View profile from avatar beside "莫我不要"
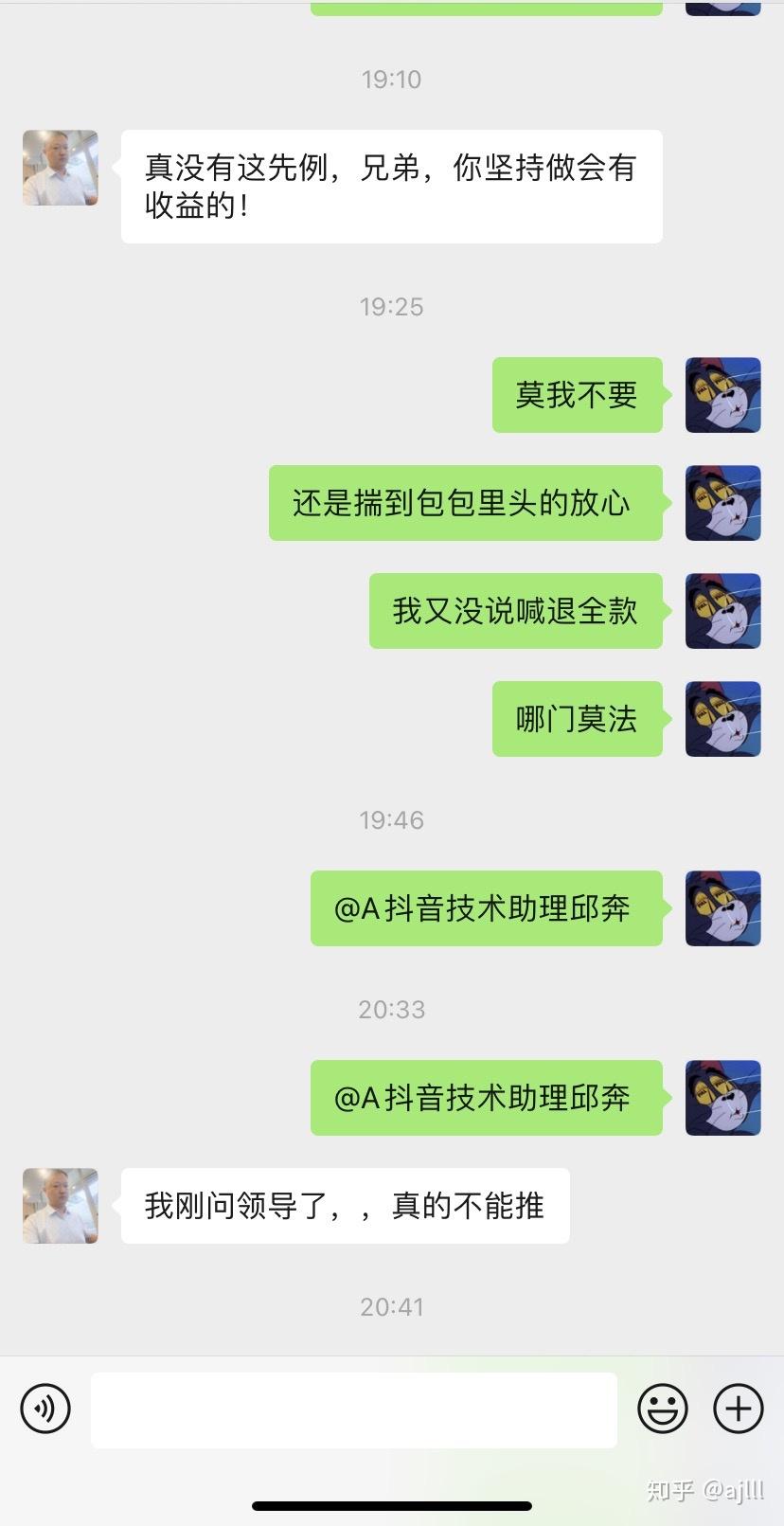Screen dimensions: 784x1526 722,395
